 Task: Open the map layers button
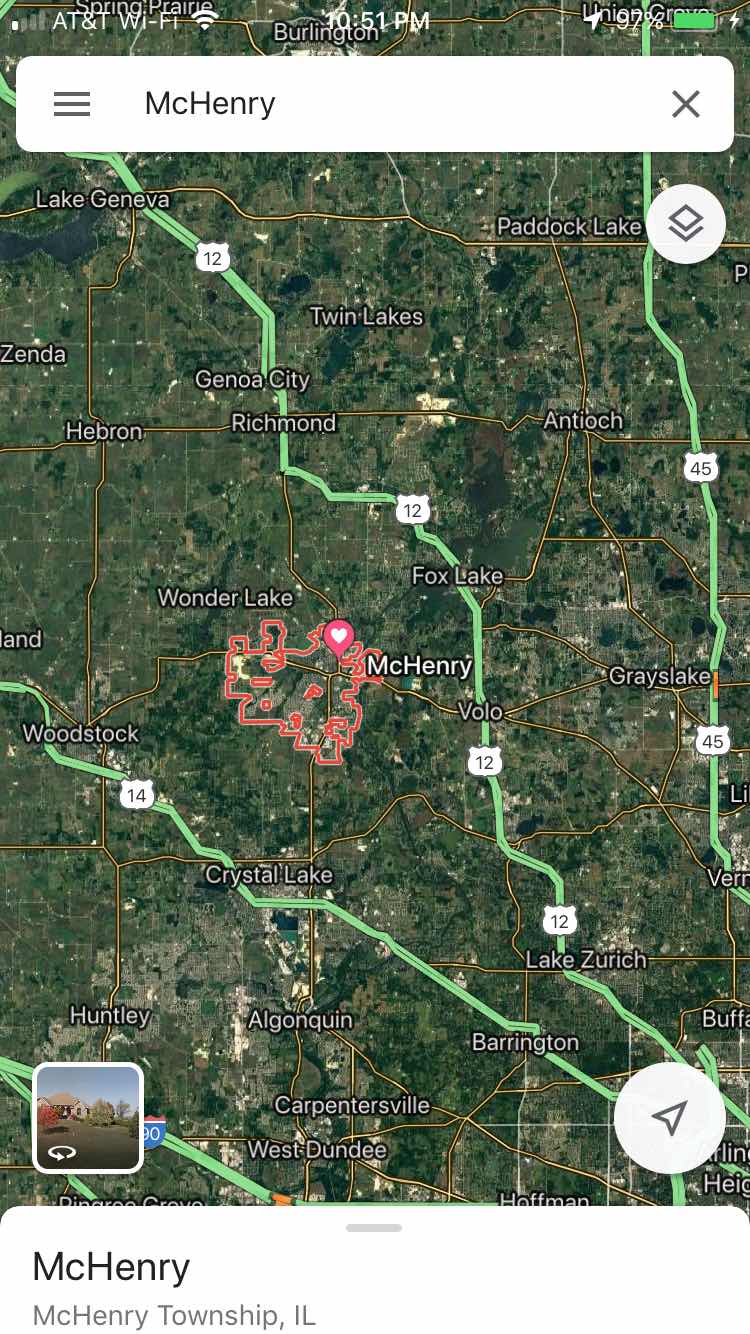click(686, 224)
